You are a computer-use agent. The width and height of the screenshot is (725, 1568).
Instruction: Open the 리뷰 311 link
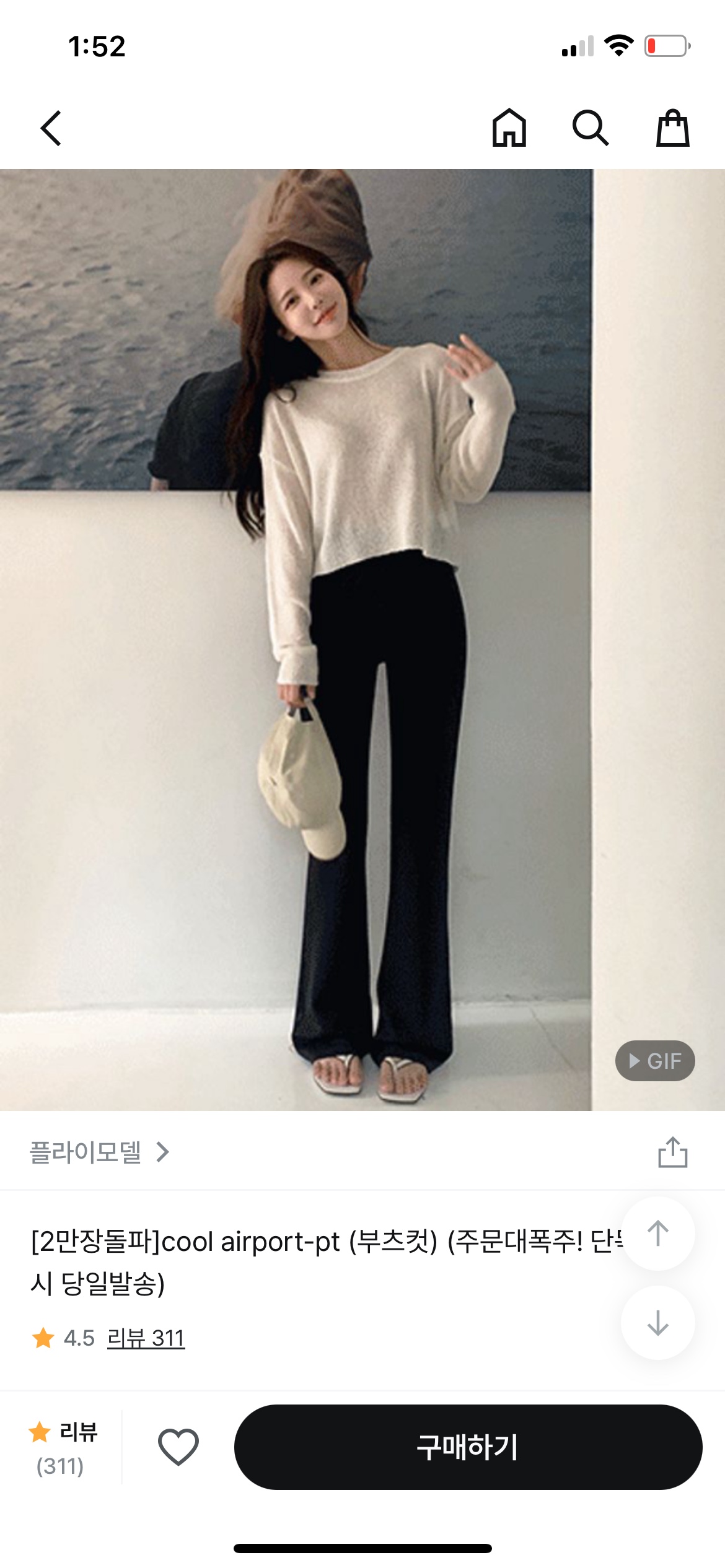pyautogui.click(x=146, y=1338)
